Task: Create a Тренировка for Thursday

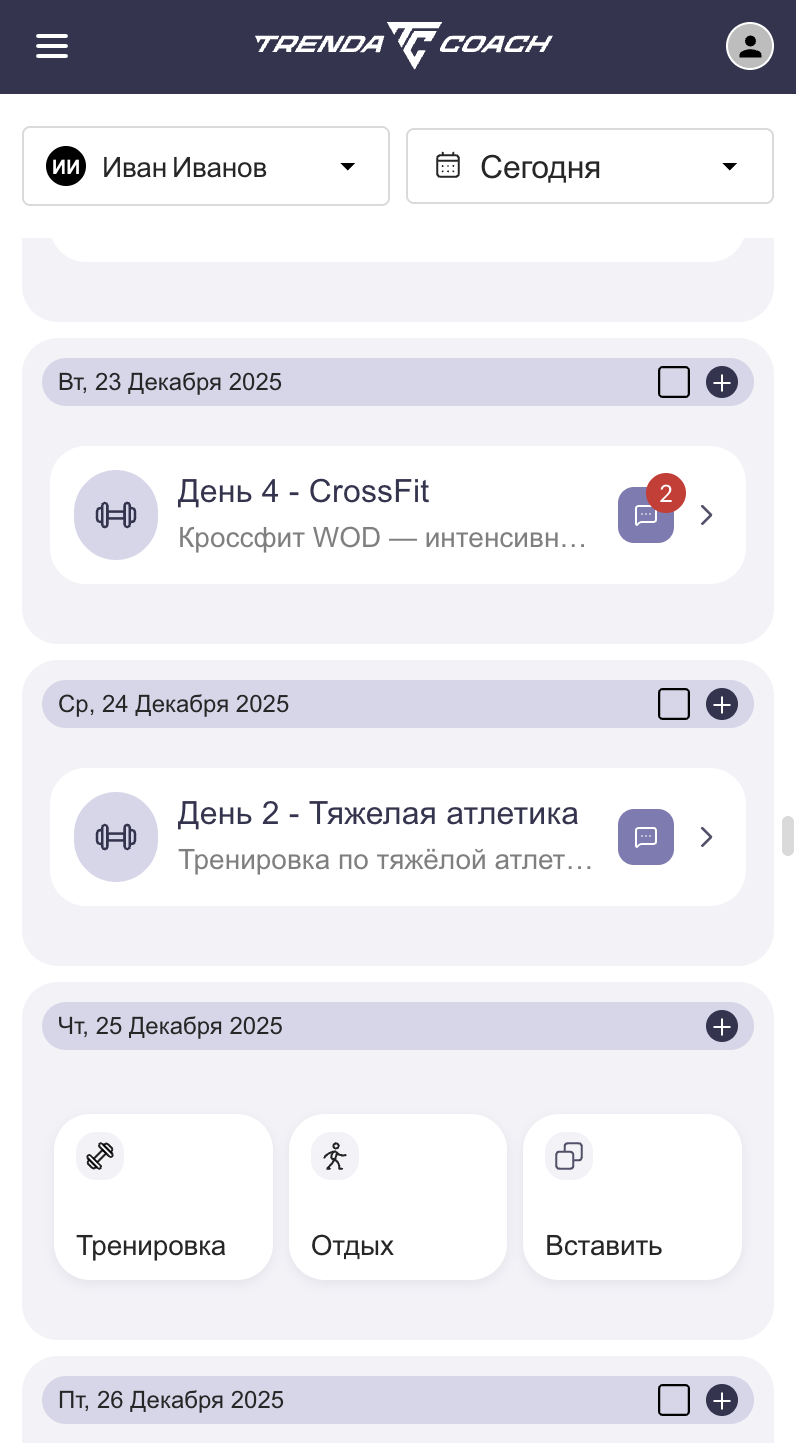Action: (163, 1197)
